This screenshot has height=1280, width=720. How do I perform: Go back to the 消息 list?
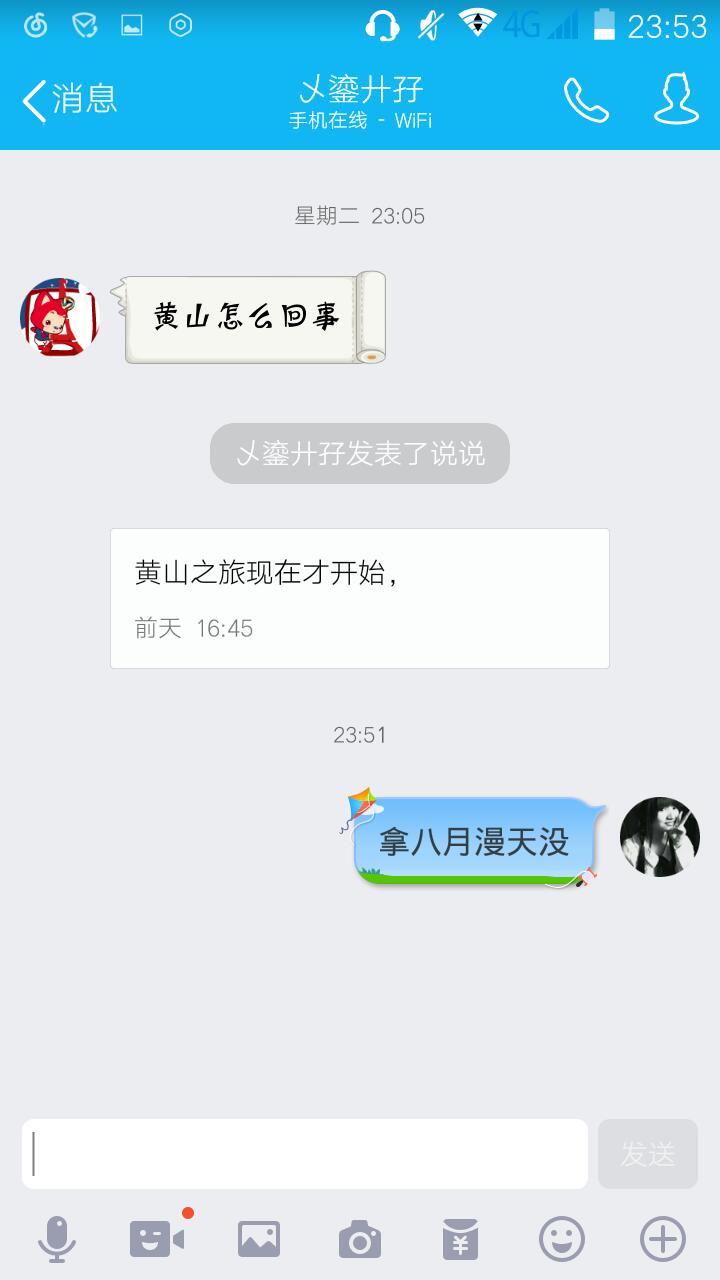[68, 99]
